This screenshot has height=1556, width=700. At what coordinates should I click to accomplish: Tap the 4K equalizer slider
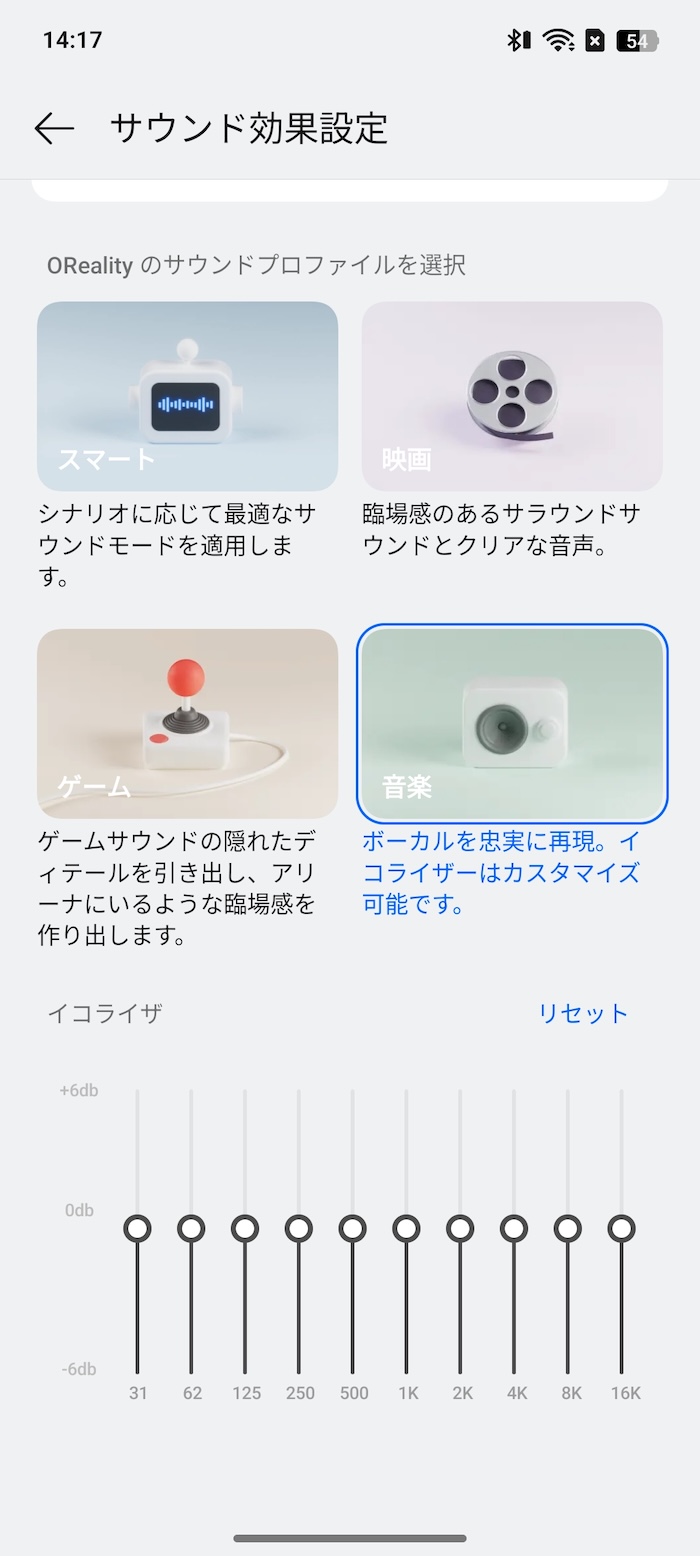click(514, 1228)
